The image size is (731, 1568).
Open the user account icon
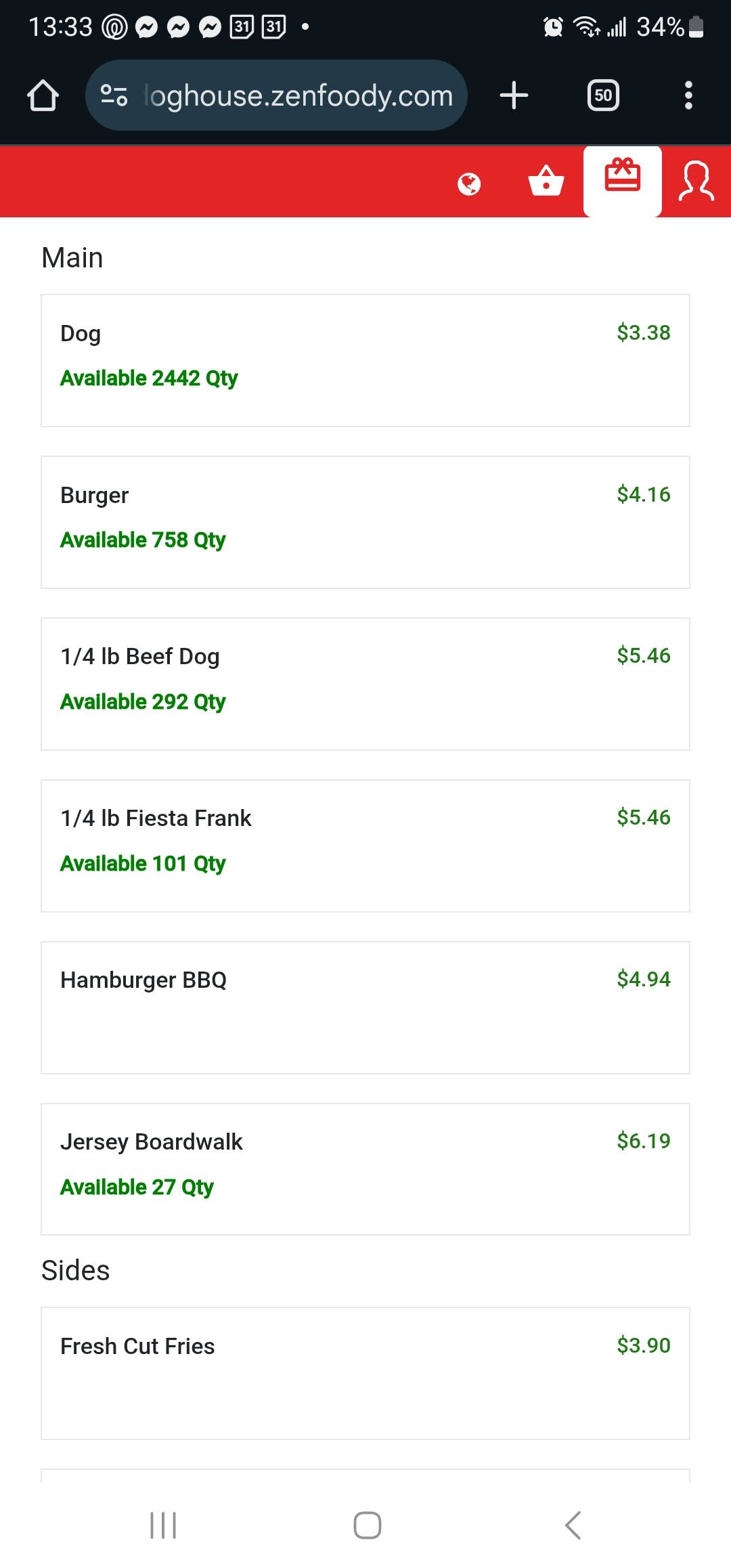click(x=696, y=181)
